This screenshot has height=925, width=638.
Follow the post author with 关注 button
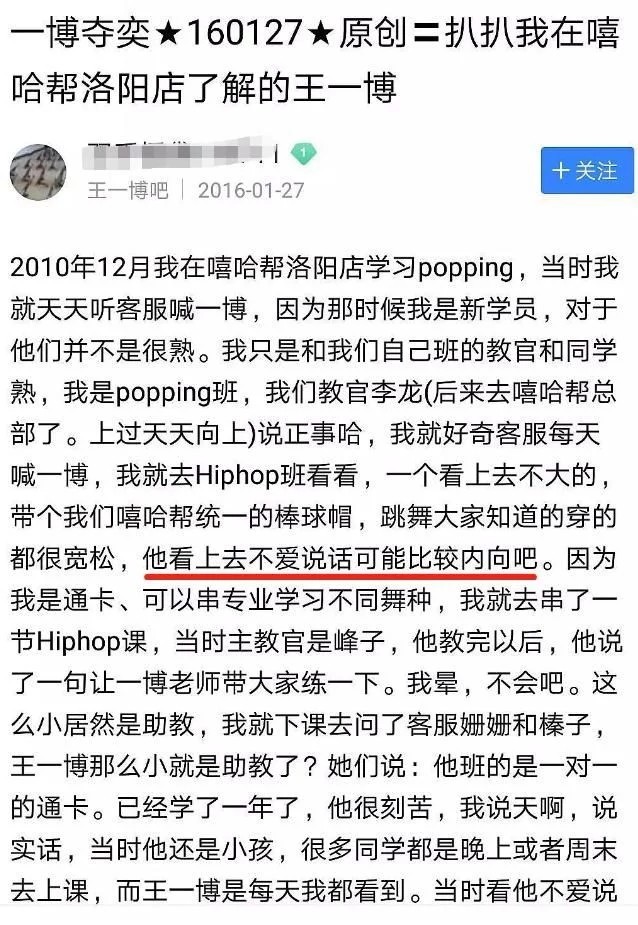click(x=587, y=170)
